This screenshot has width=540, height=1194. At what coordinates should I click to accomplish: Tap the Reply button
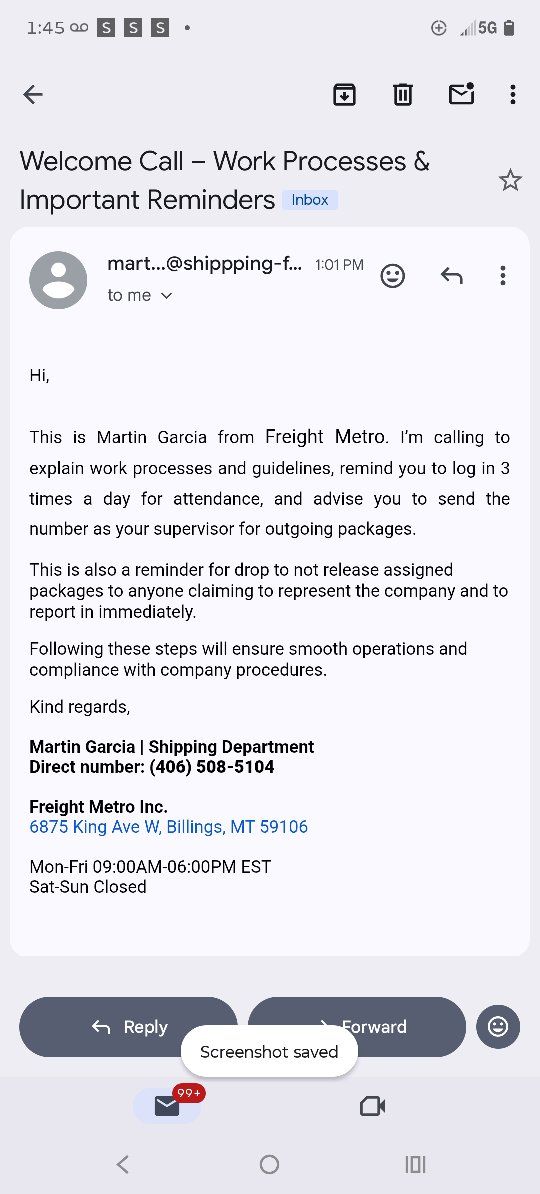point(128,1026)
